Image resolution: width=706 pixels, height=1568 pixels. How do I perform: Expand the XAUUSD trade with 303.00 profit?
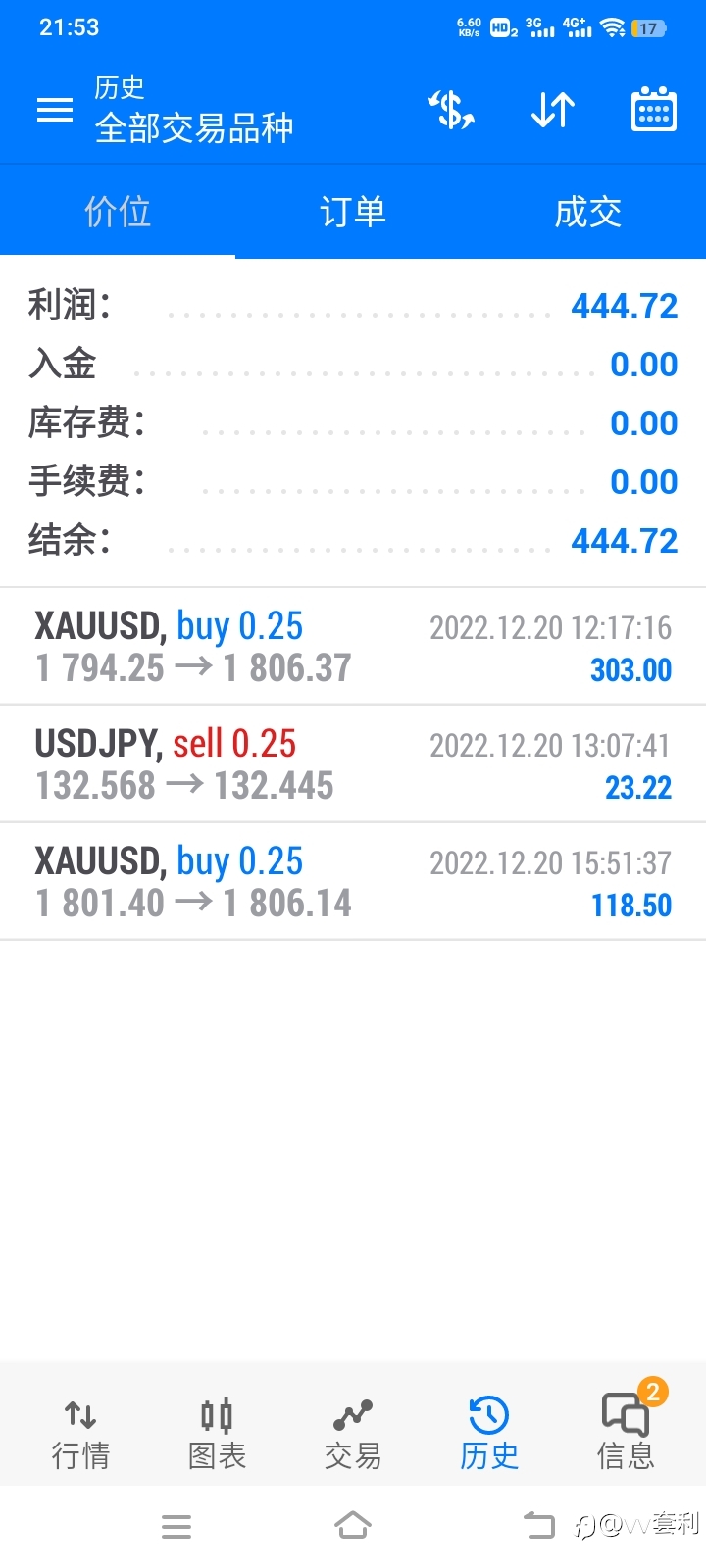click(353, 647)
